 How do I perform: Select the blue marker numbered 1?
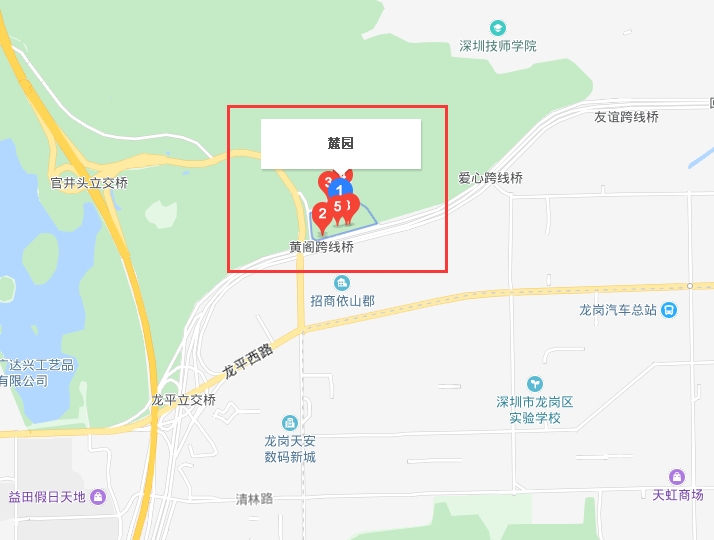340,189
